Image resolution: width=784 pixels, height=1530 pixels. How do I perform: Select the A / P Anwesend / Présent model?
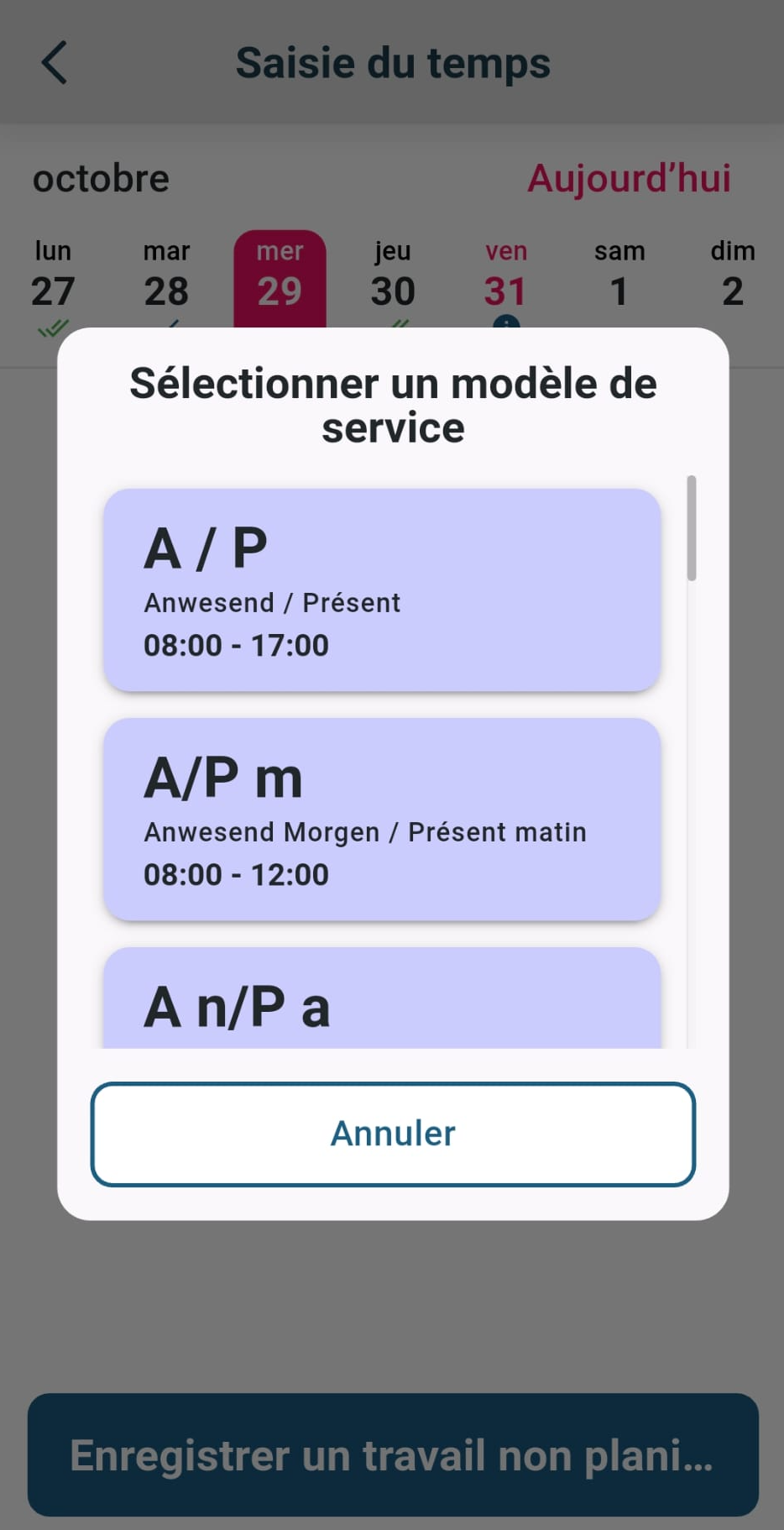tap(382, 589)
